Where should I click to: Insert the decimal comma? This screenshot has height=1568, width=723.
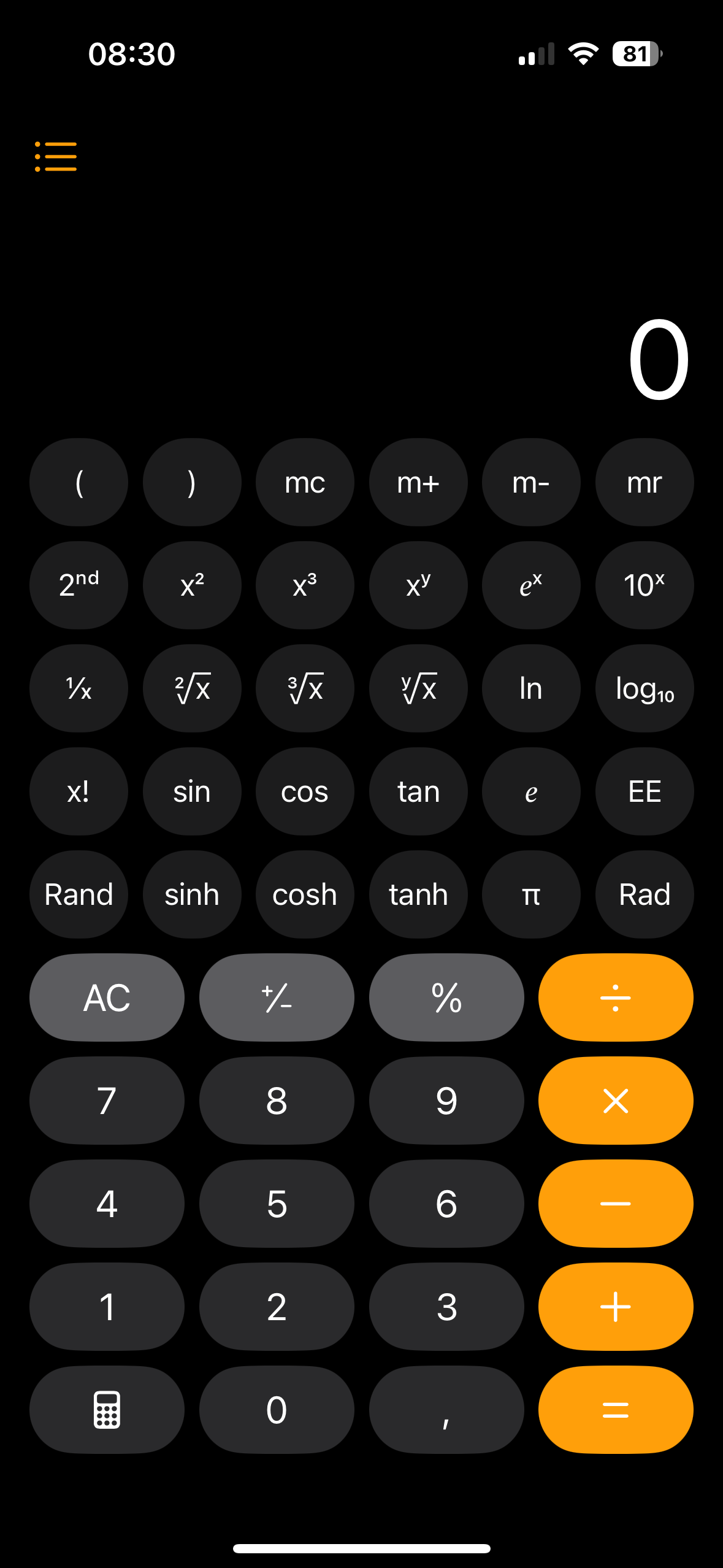tap(446, 1409)
